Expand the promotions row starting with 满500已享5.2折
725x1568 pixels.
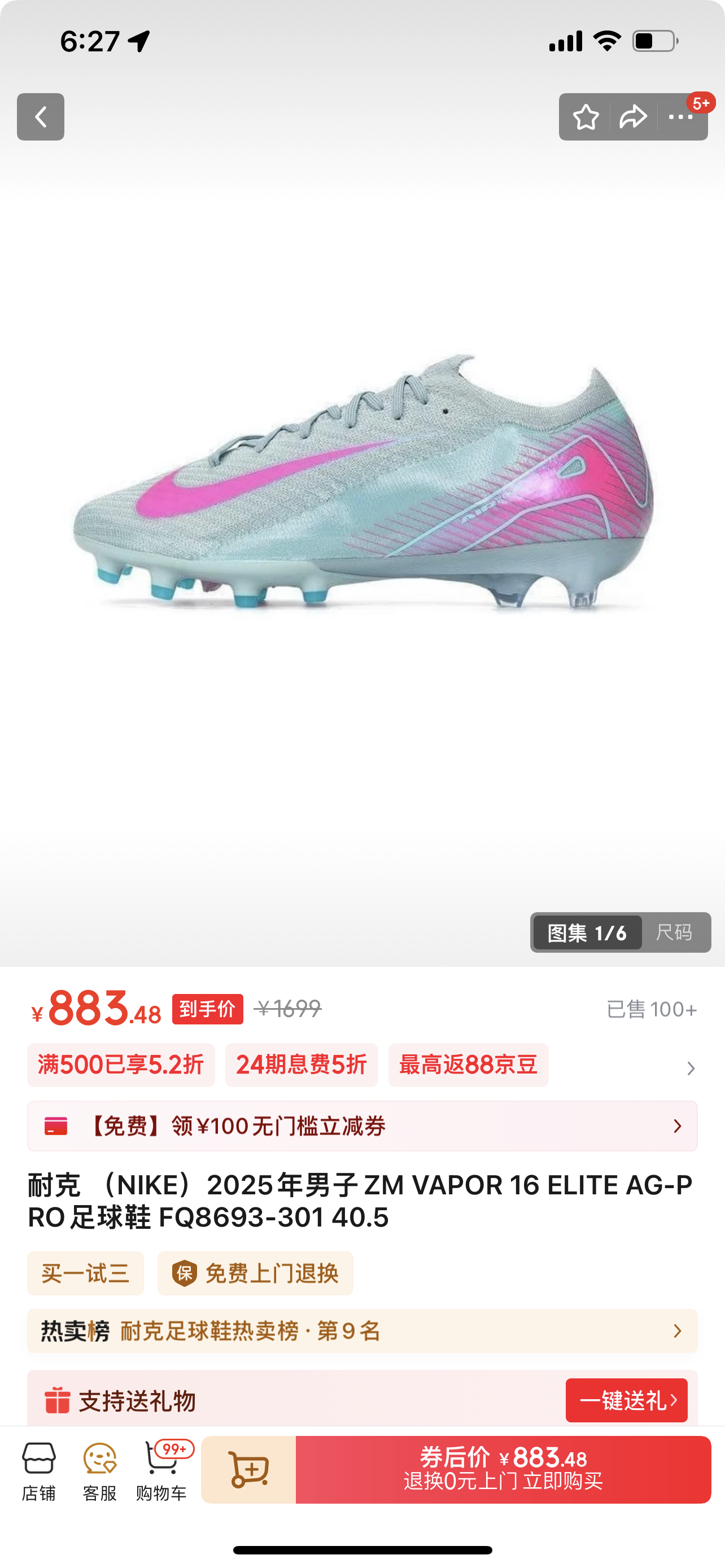click(691, 1068)
